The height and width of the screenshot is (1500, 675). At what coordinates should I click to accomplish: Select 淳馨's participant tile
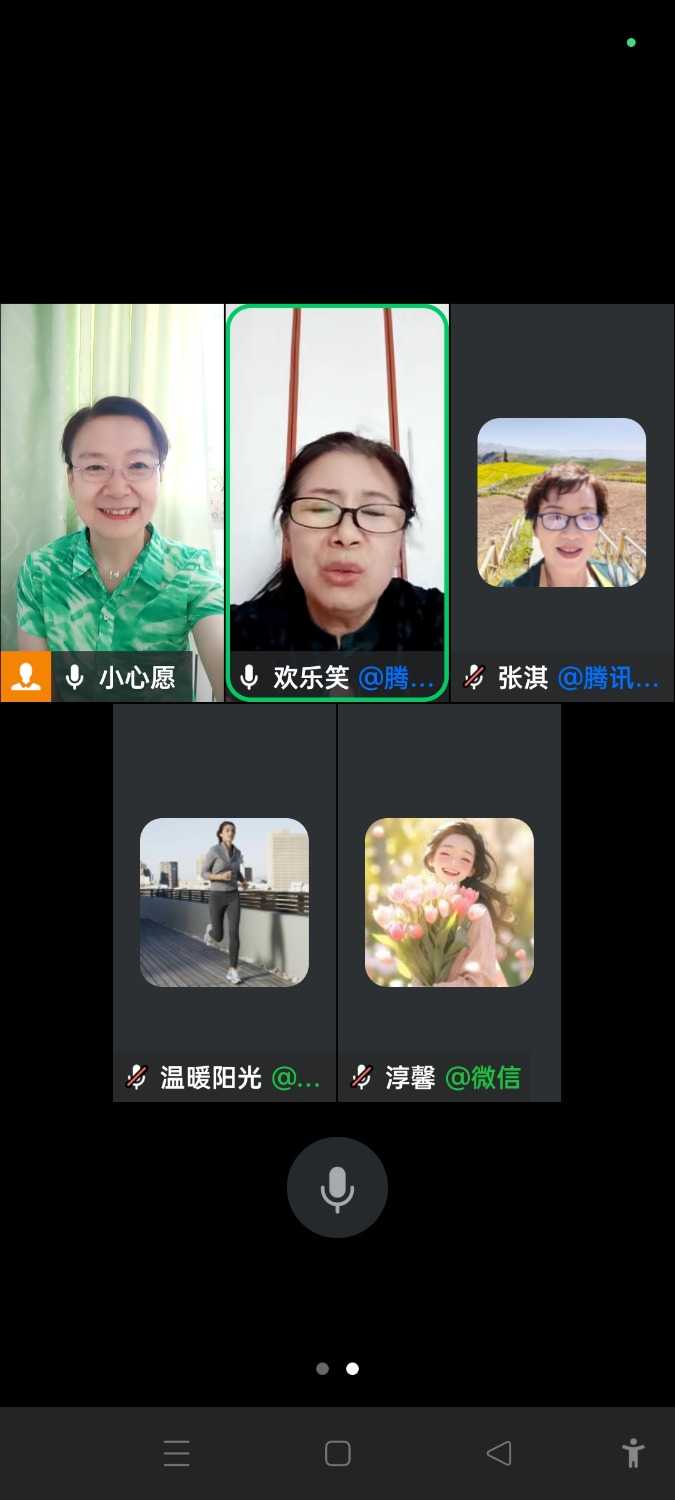(x=449, y=902)
